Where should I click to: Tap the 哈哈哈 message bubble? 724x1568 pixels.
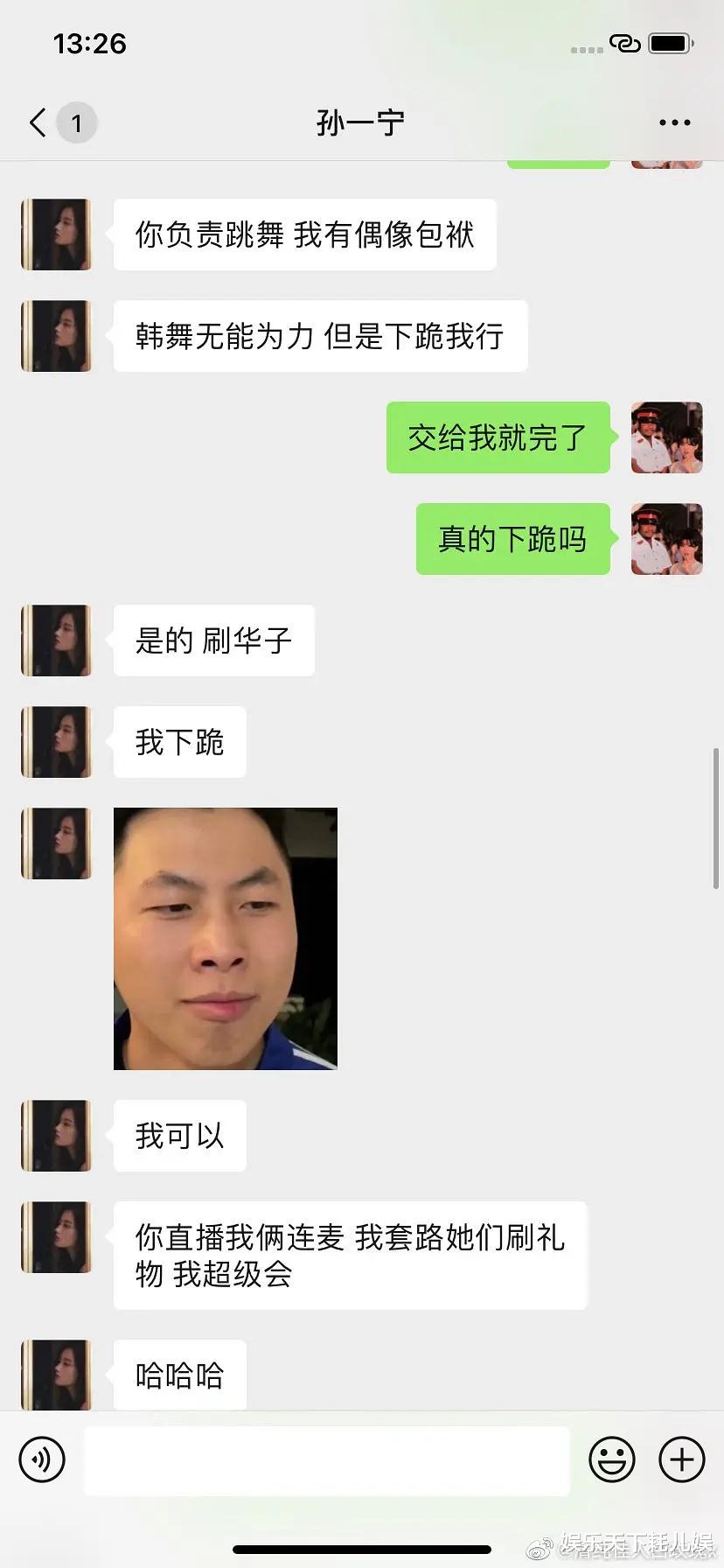pyautogui.click(x=178, y=1375)
